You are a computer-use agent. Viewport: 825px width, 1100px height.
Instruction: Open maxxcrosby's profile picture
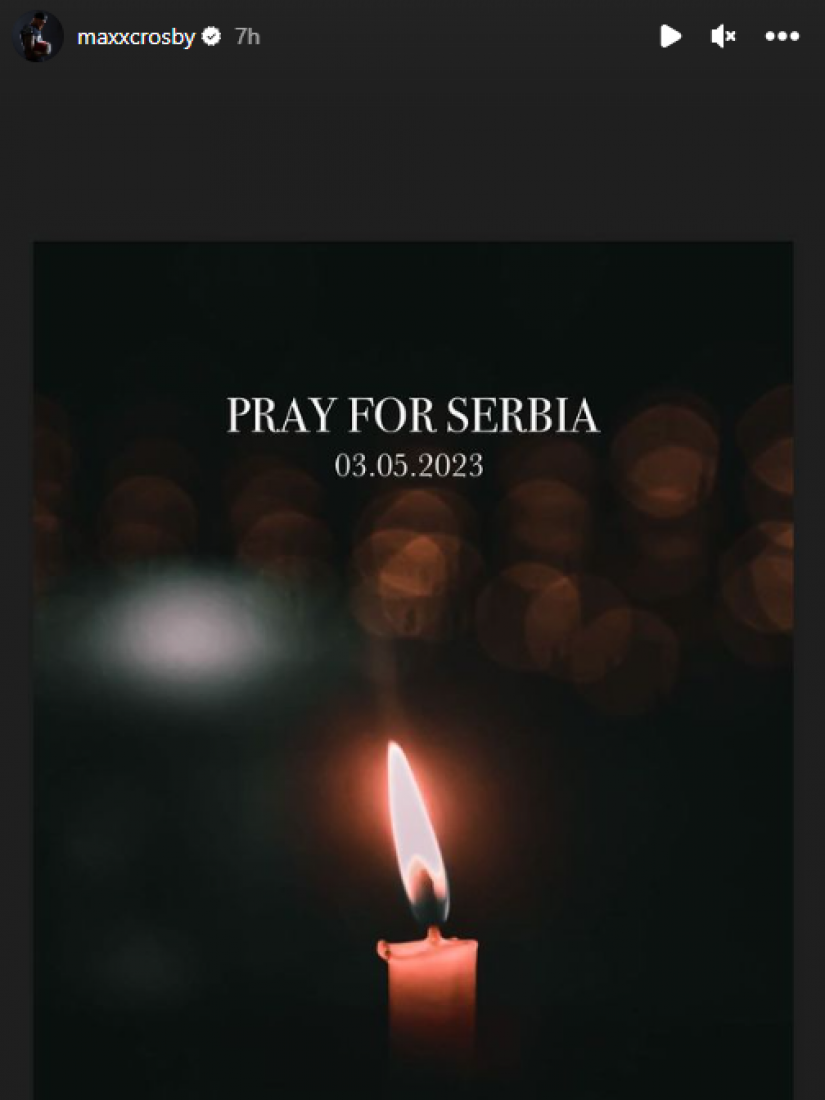pyautogui.click(x=39, y=37)
